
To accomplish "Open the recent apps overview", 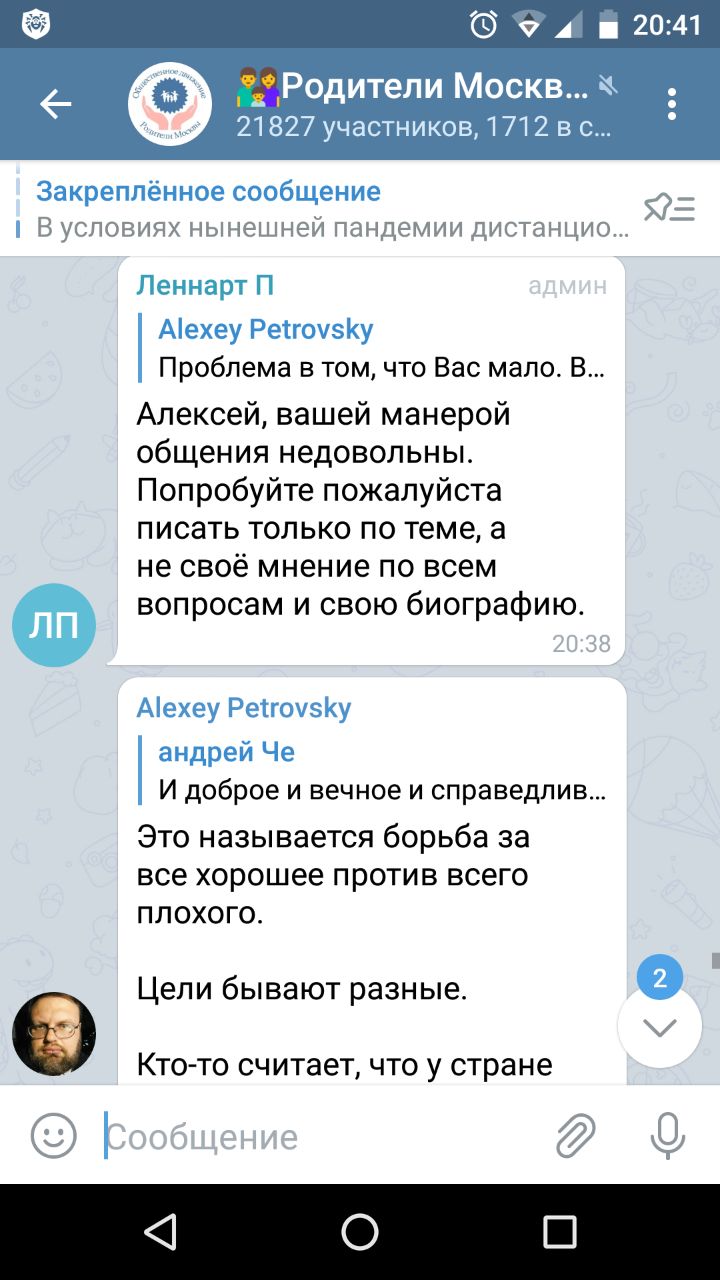I will click(560, 1231).
